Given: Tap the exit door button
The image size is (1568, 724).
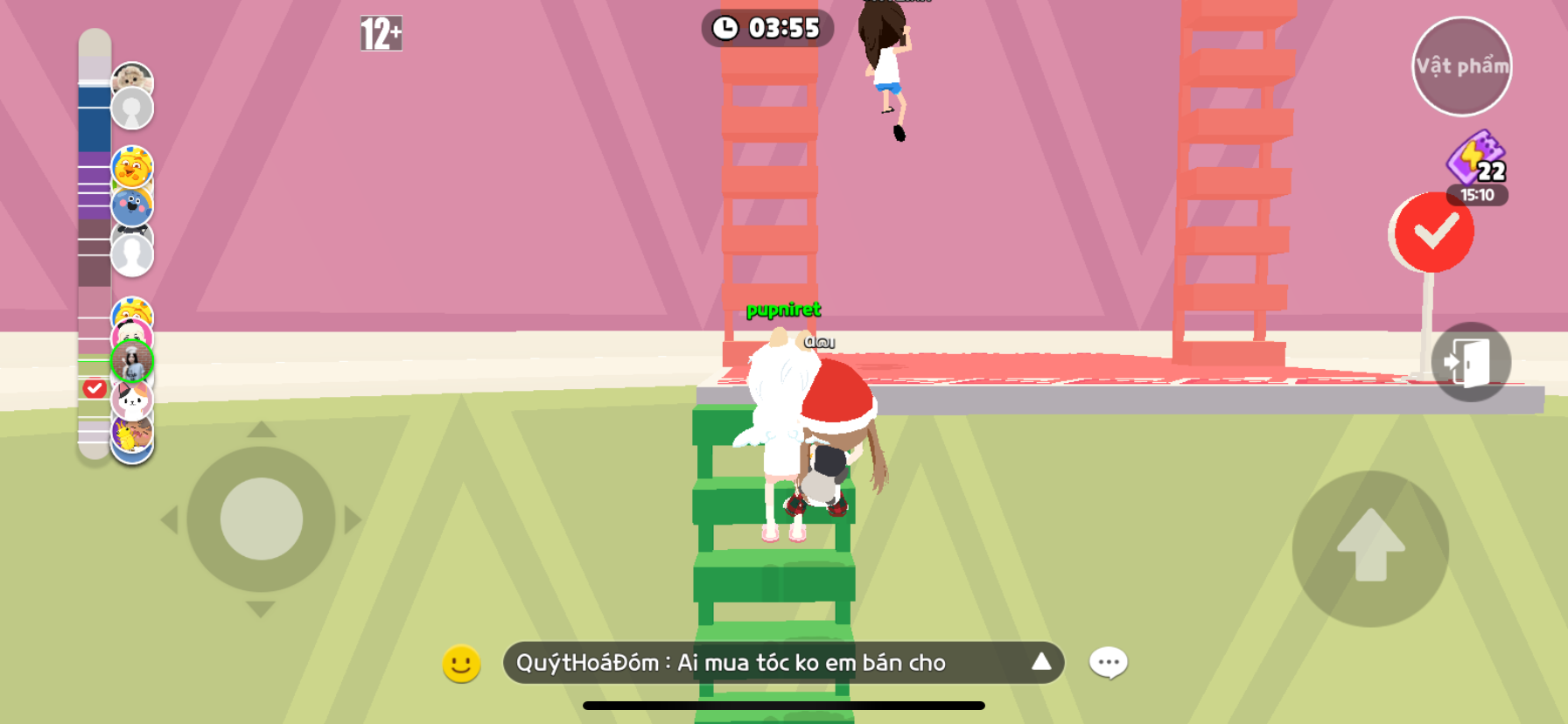Looking at the screenshot, I should (1470, 362).
